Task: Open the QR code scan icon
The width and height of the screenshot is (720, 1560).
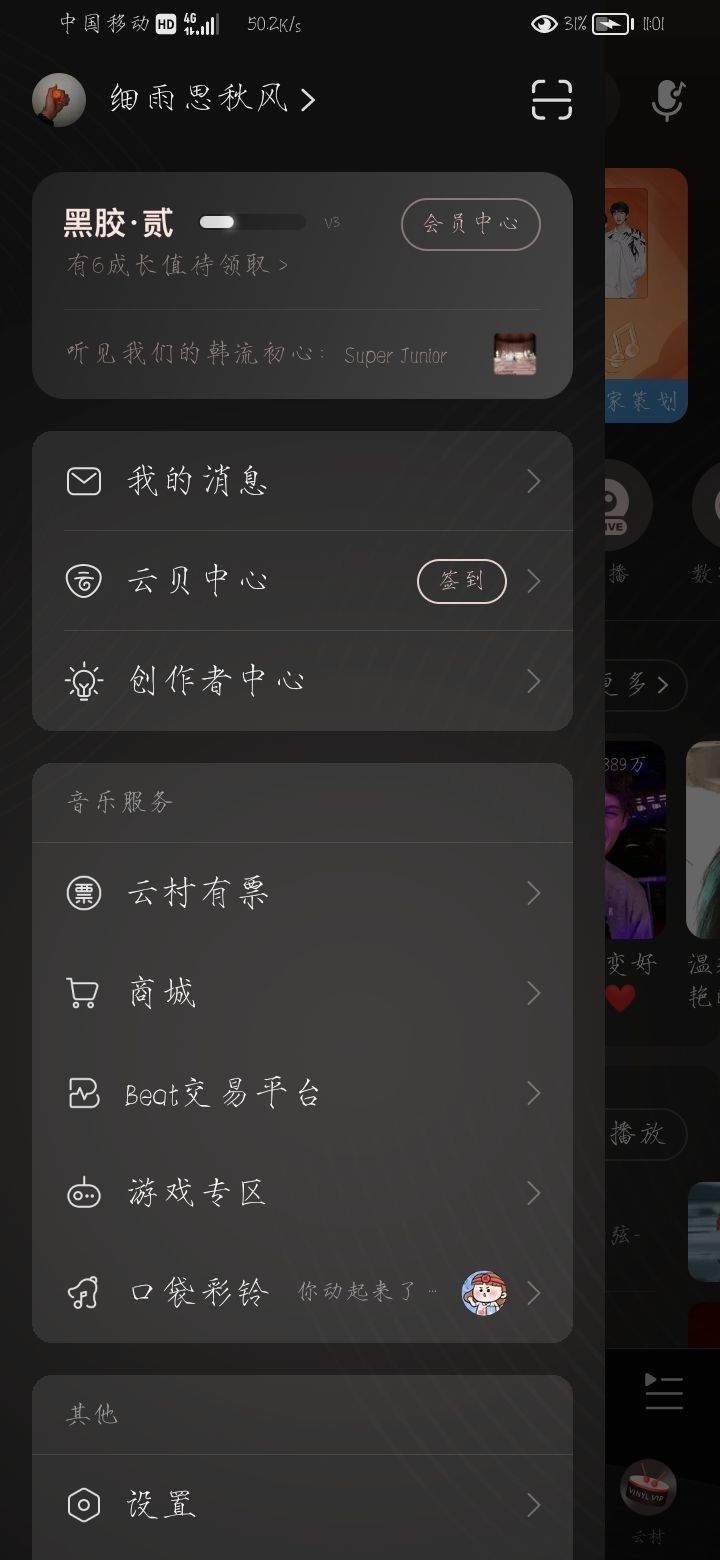Action: coord(551,100)
